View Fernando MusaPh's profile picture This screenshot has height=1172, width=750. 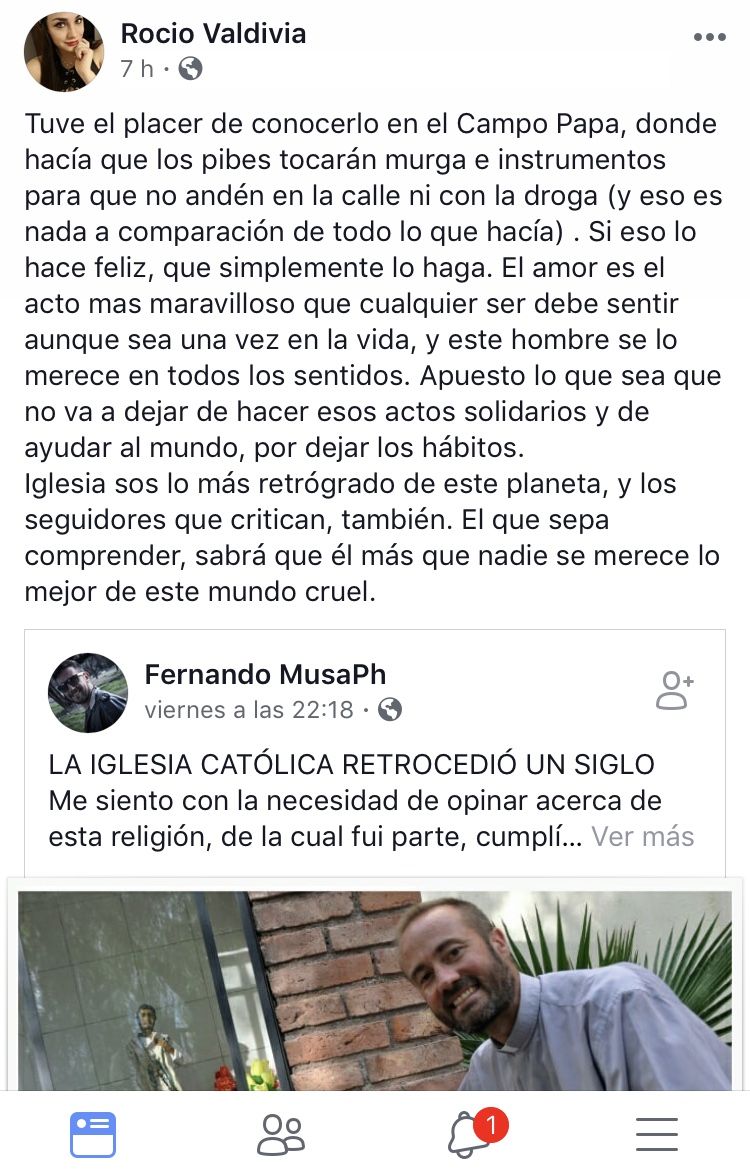(88, 693)
